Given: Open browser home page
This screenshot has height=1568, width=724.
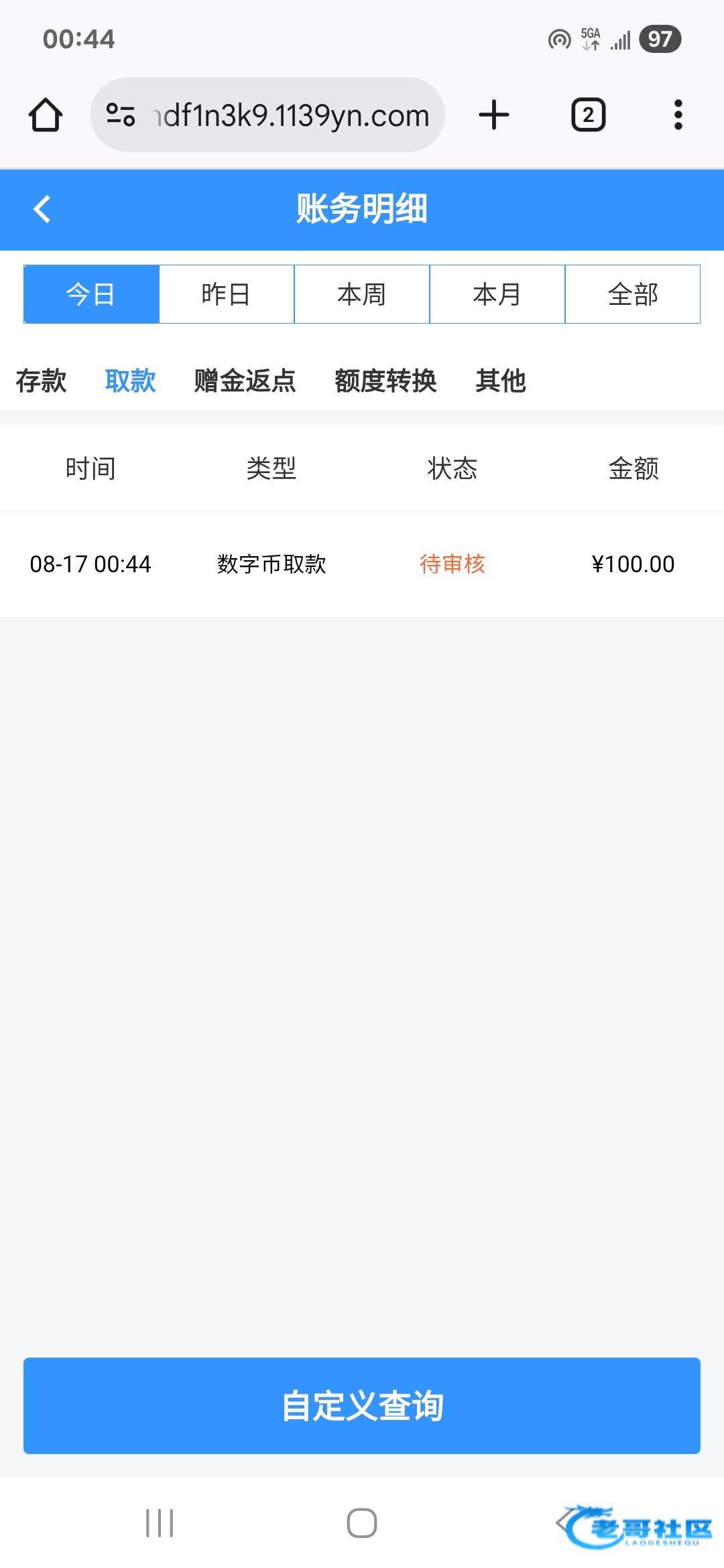Looking at the screenshot, I should tap(46, 115).
